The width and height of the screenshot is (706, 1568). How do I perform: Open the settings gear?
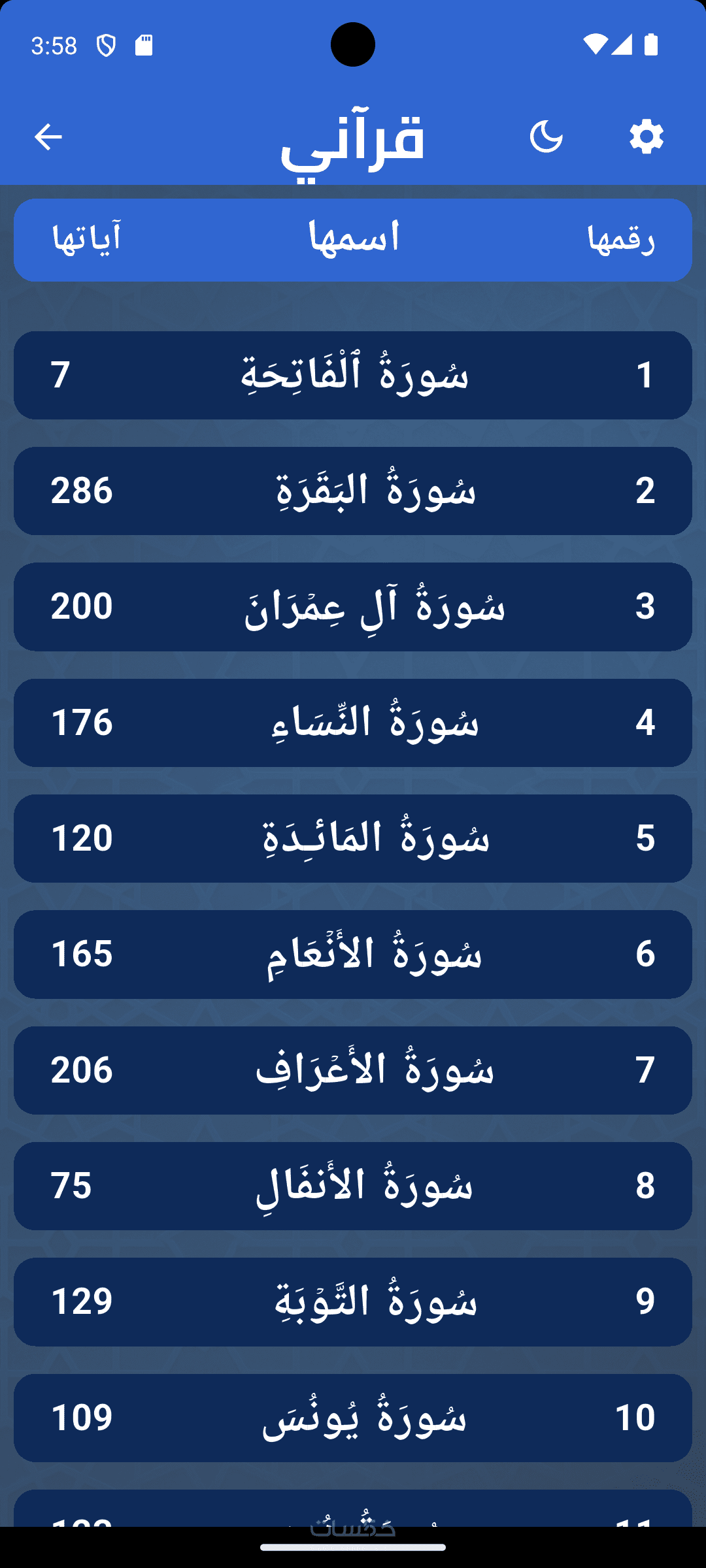(646, 137)
